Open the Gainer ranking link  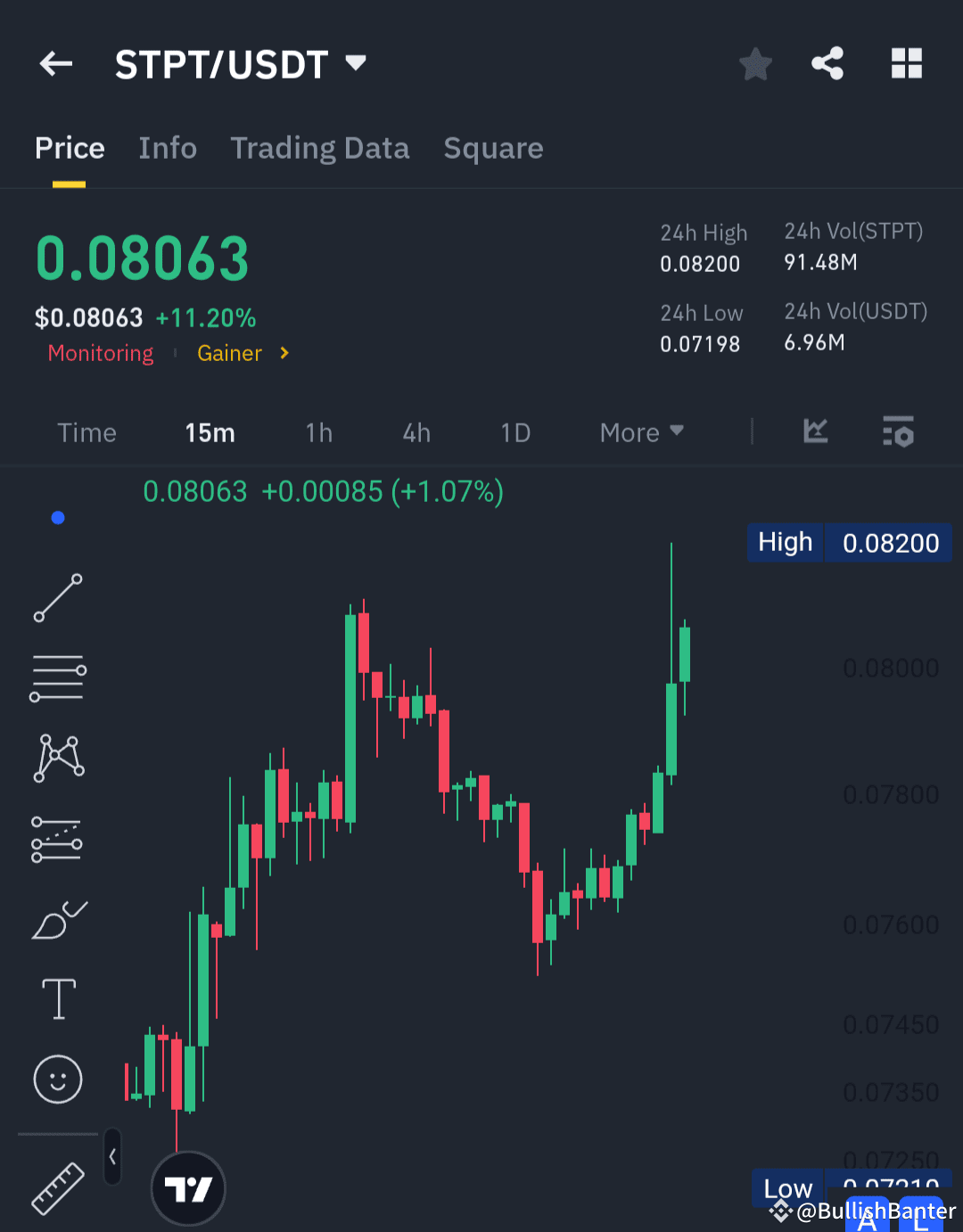click(x=230, y=353)
